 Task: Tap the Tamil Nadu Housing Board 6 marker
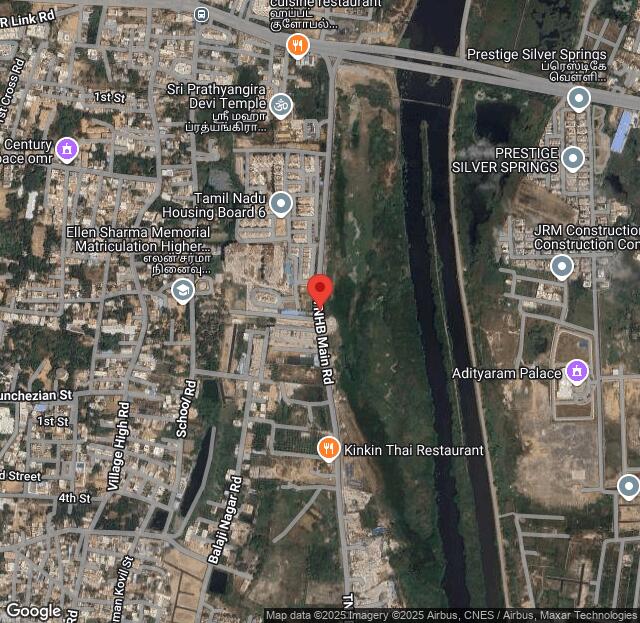click(x=281, y=205)
